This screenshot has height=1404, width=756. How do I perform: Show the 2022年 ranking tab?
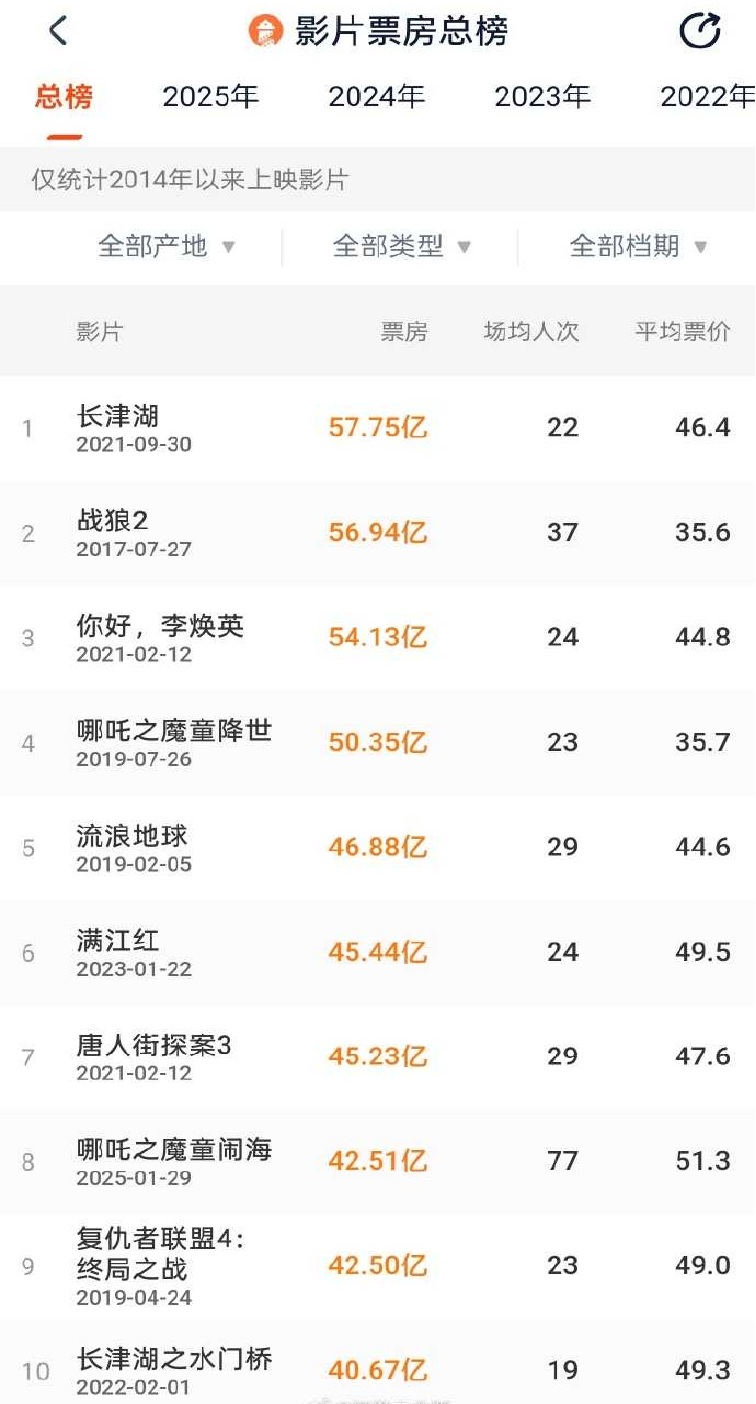pyautogui.click(x=706, y=97)
